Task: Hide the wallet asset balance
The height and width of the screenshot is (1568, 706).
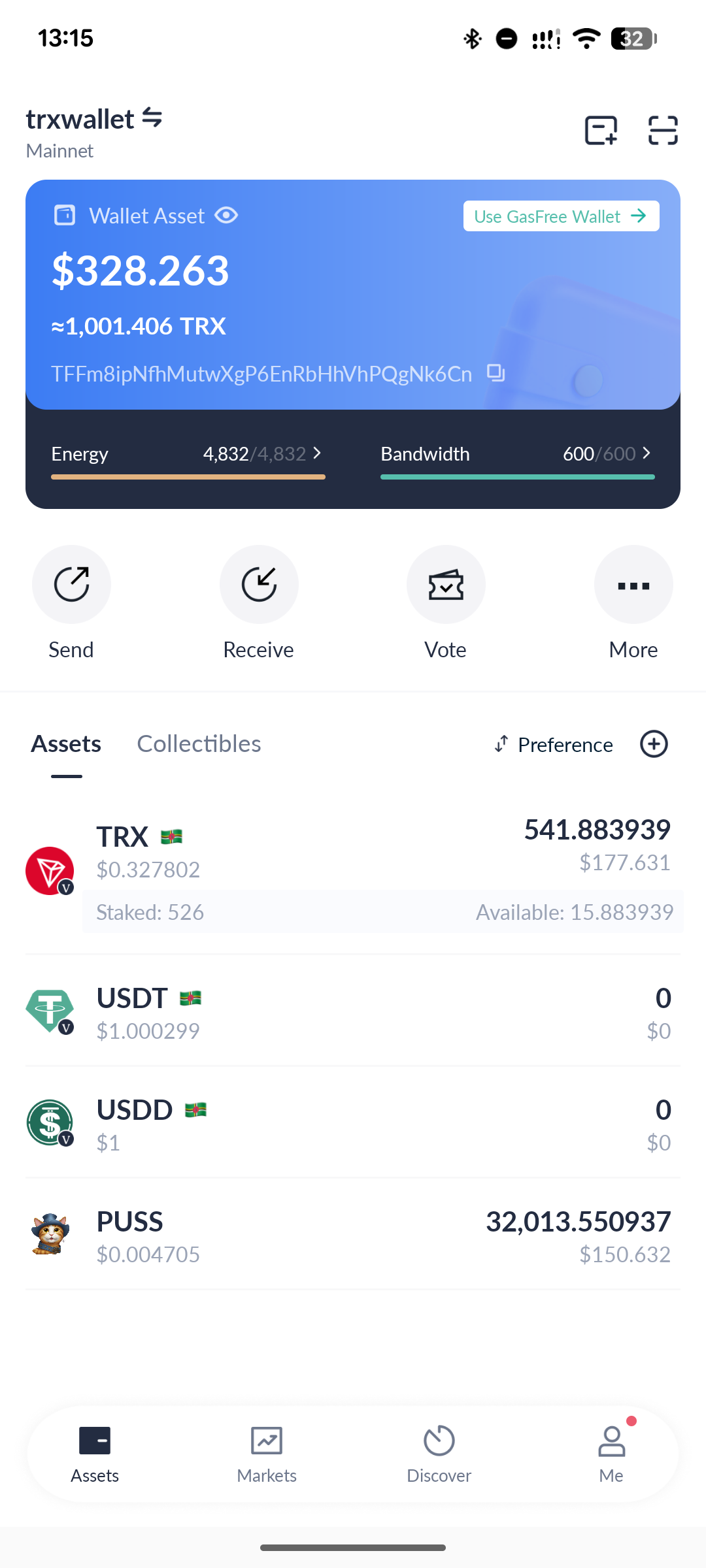Action: (226, 216)
